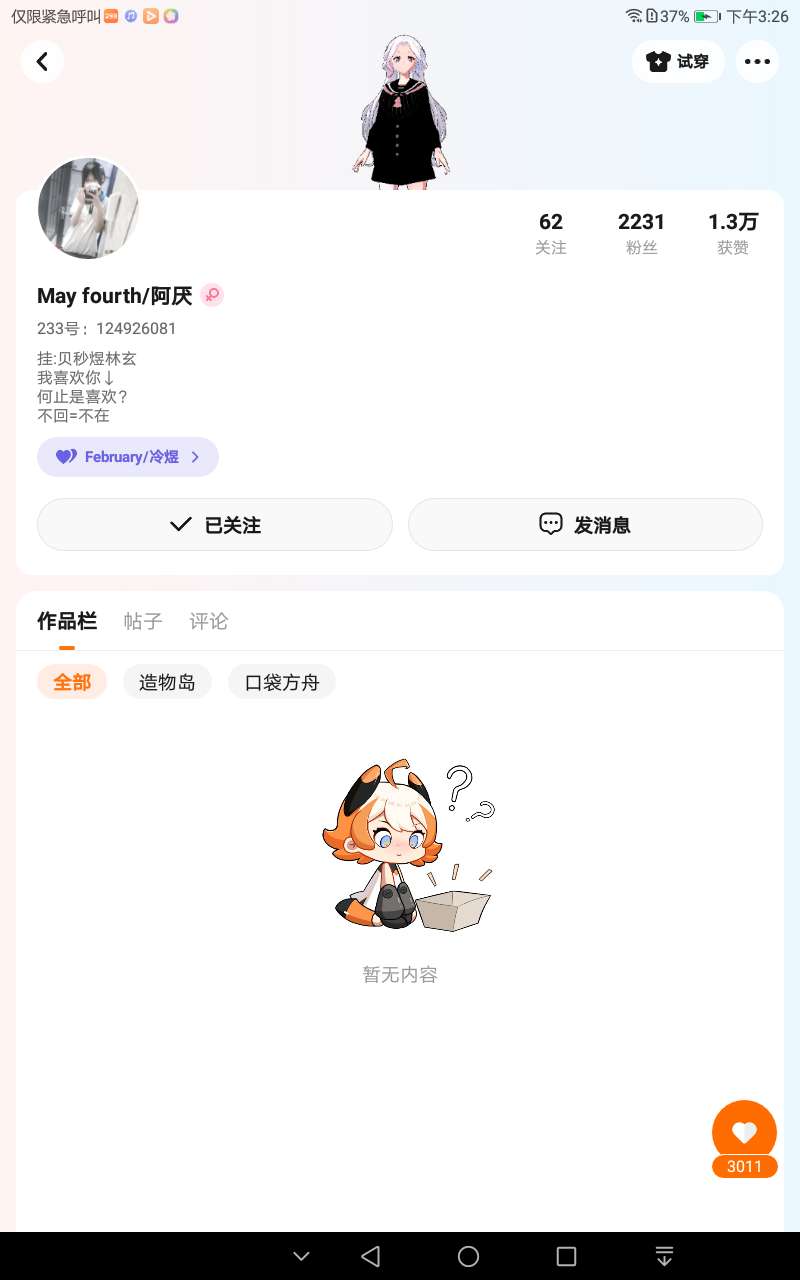Open the 2231 粉丝 followers list
This screenshot has width=800, height=1280.
(x=641, y=233)
